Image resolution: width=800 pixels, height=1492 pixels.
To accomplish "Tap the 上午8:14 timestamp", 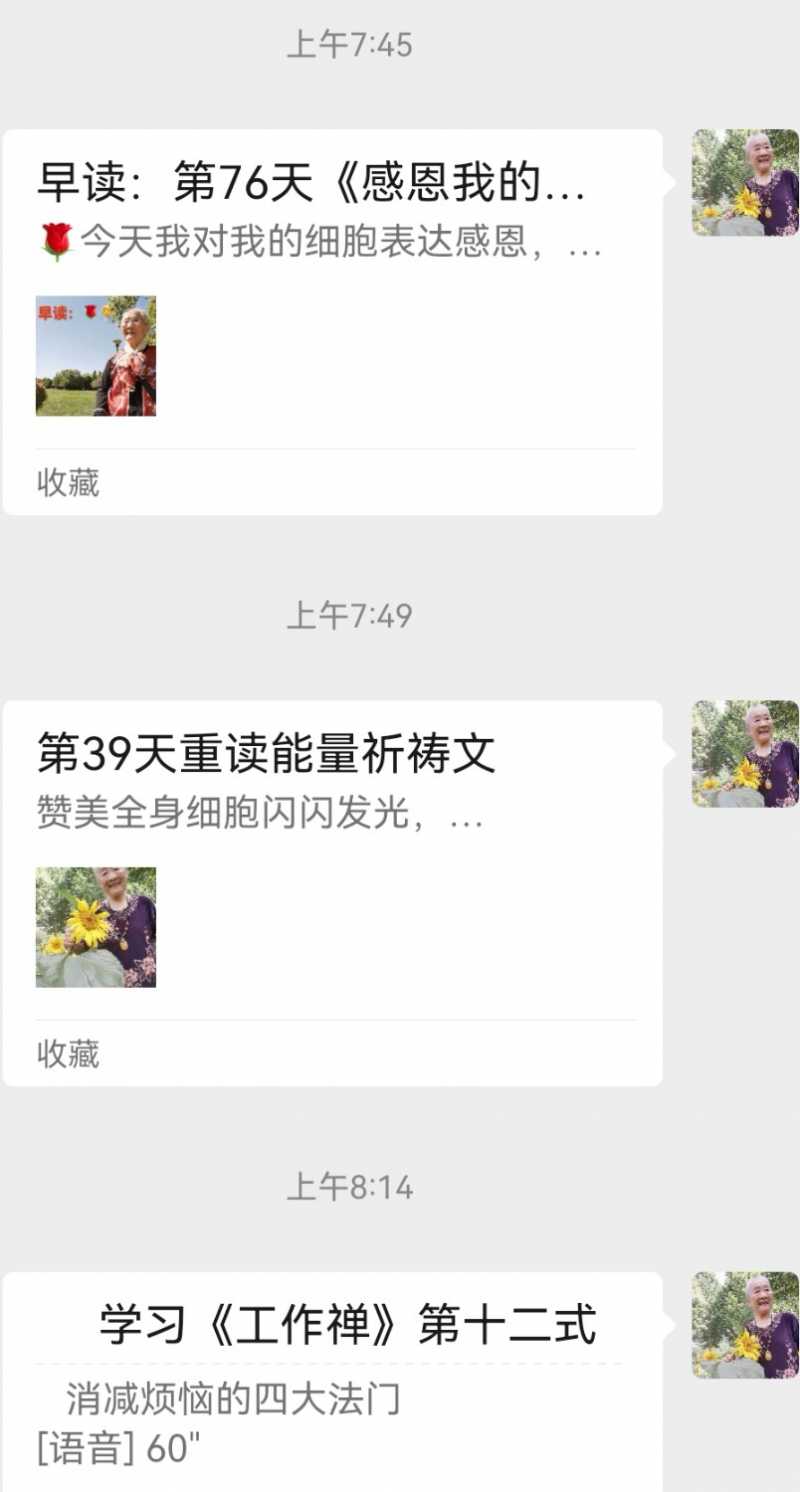I will pos(352,1187).
